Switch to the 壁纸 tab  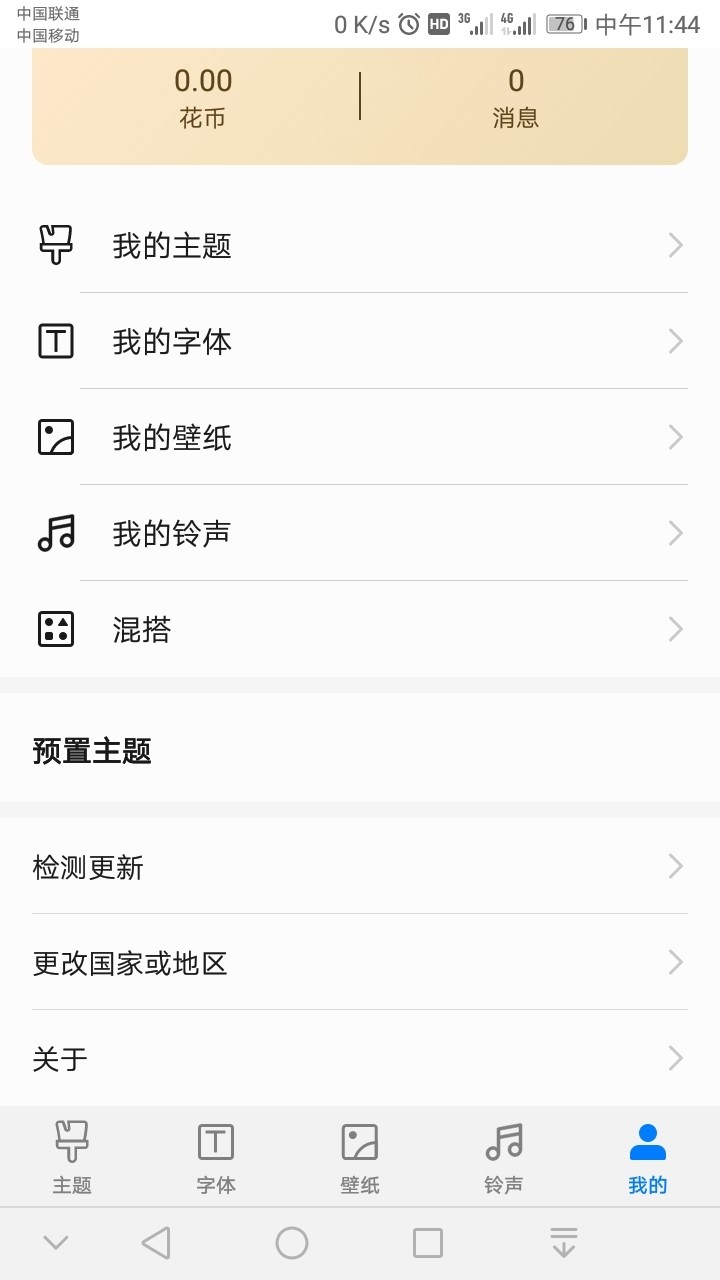(359, 1157)
